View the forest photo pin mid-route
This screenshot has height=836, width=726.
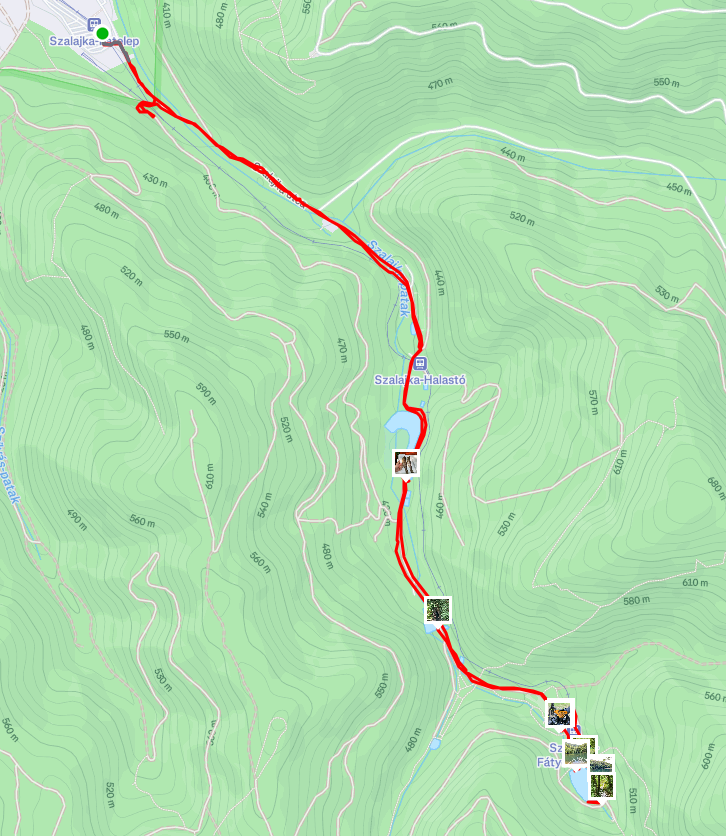pos(438,609)
